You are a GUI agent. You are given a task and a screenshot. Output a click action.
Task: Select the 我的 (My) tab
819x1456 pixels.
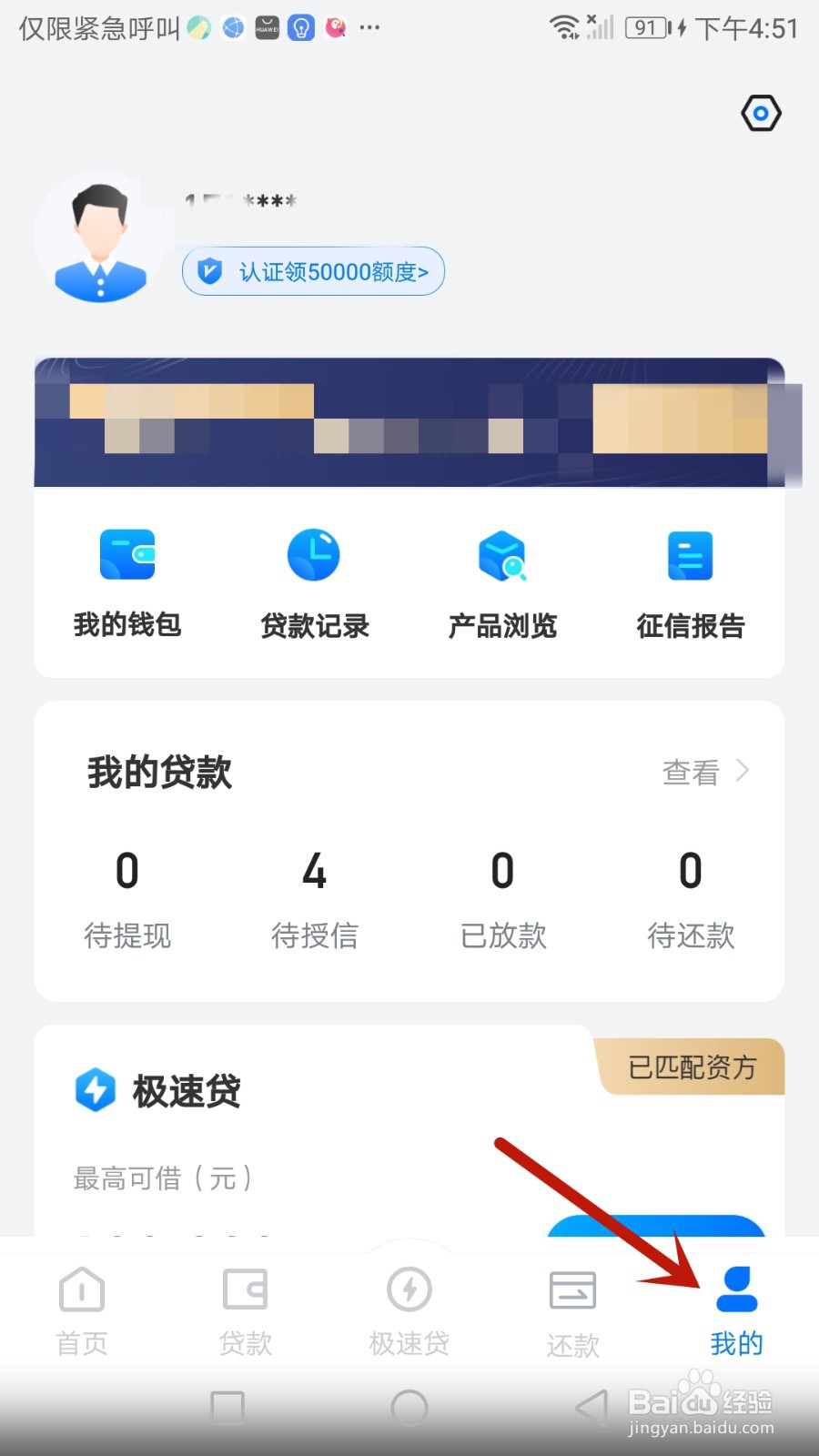click(x=736, y=1310)
